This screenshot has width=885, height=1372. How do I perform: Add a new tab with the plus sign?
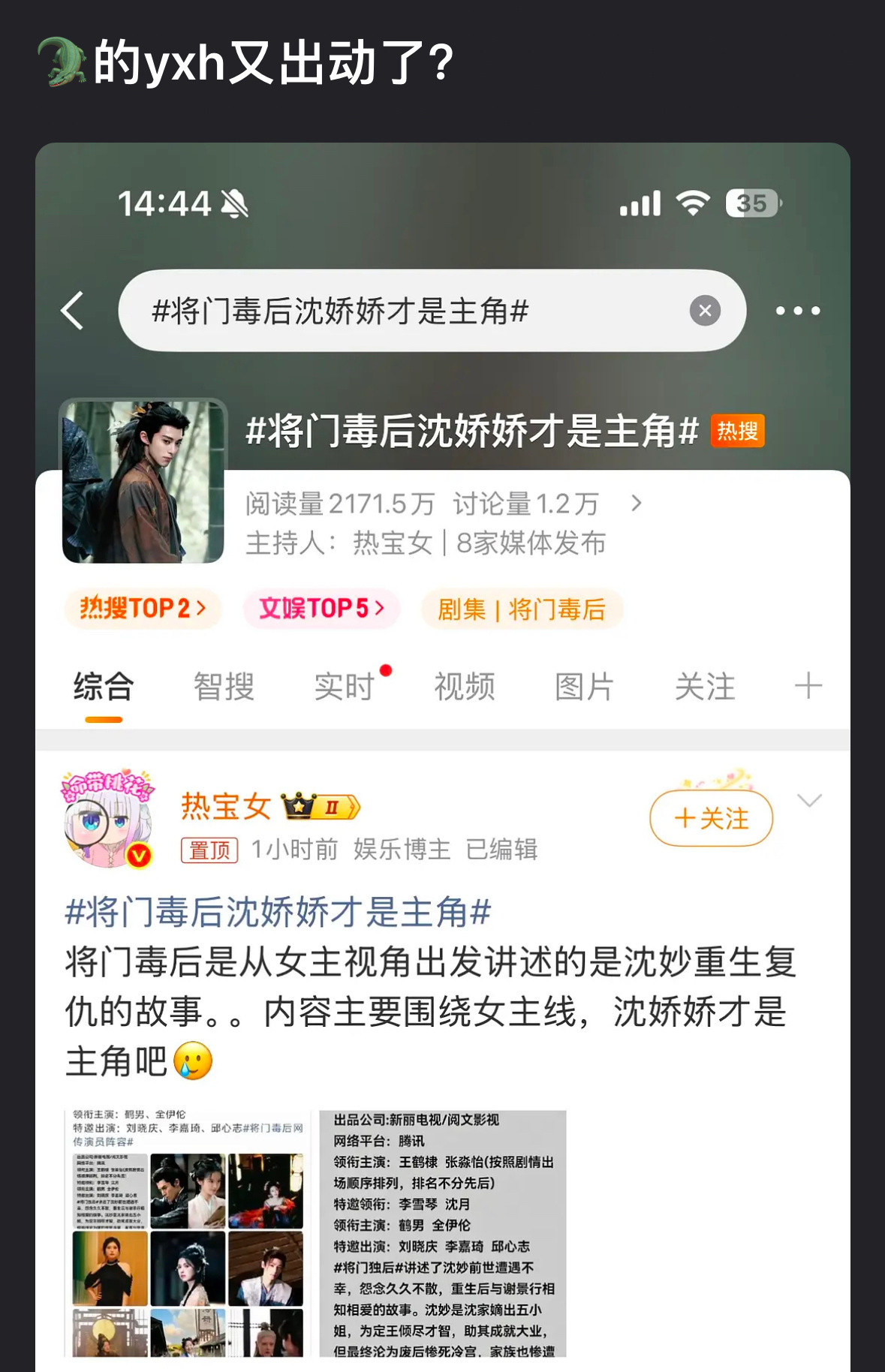coord(808,685)
